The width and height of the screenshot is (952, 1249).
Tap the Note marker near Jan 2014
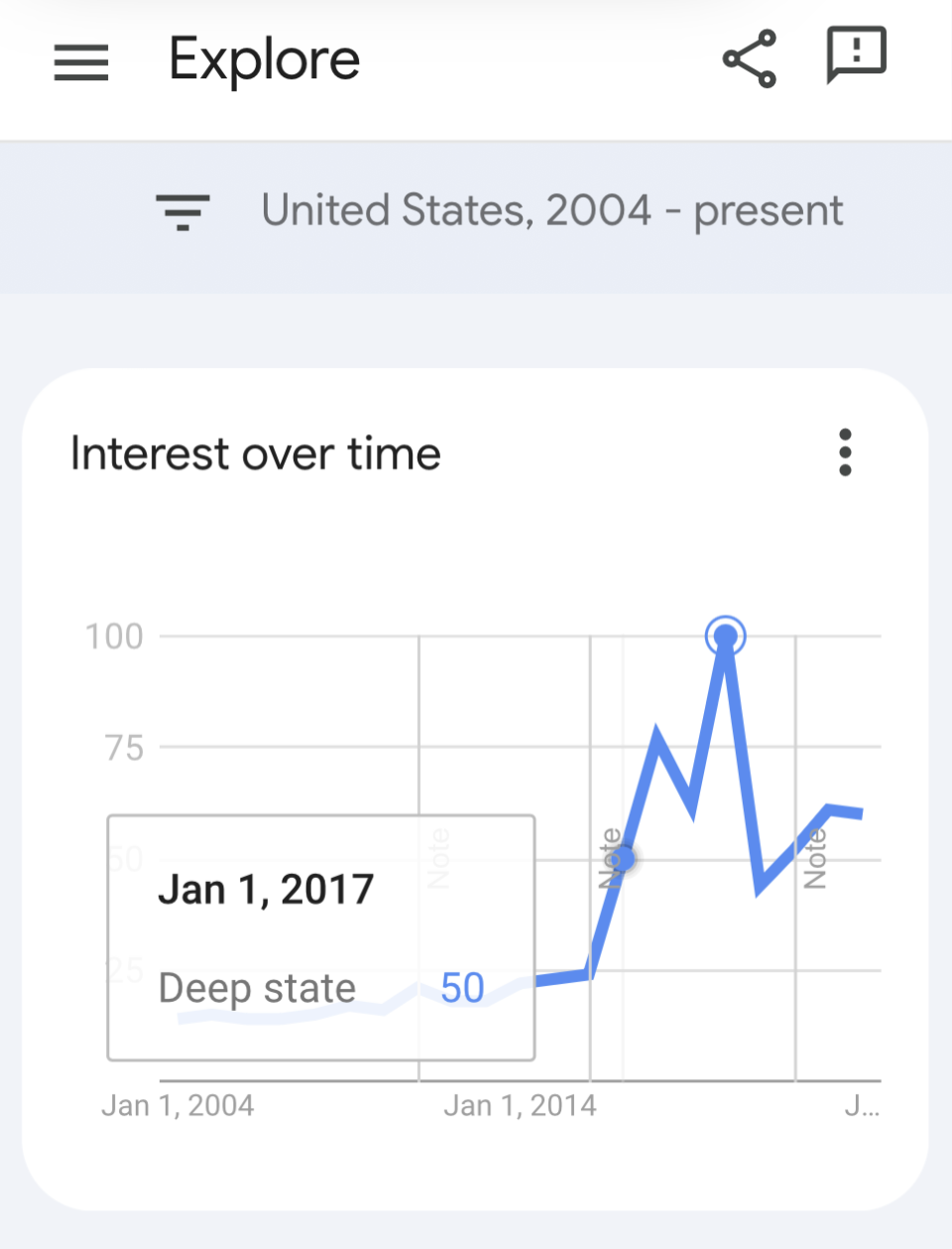pos(611,858)
